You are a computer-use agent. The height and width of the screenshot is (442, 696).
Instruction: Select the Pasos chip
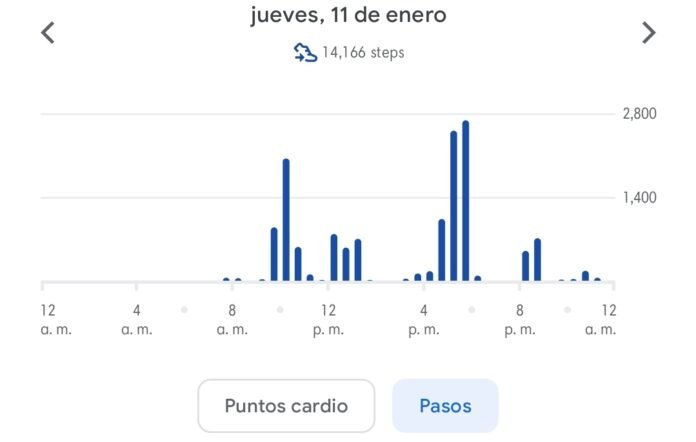445,406
